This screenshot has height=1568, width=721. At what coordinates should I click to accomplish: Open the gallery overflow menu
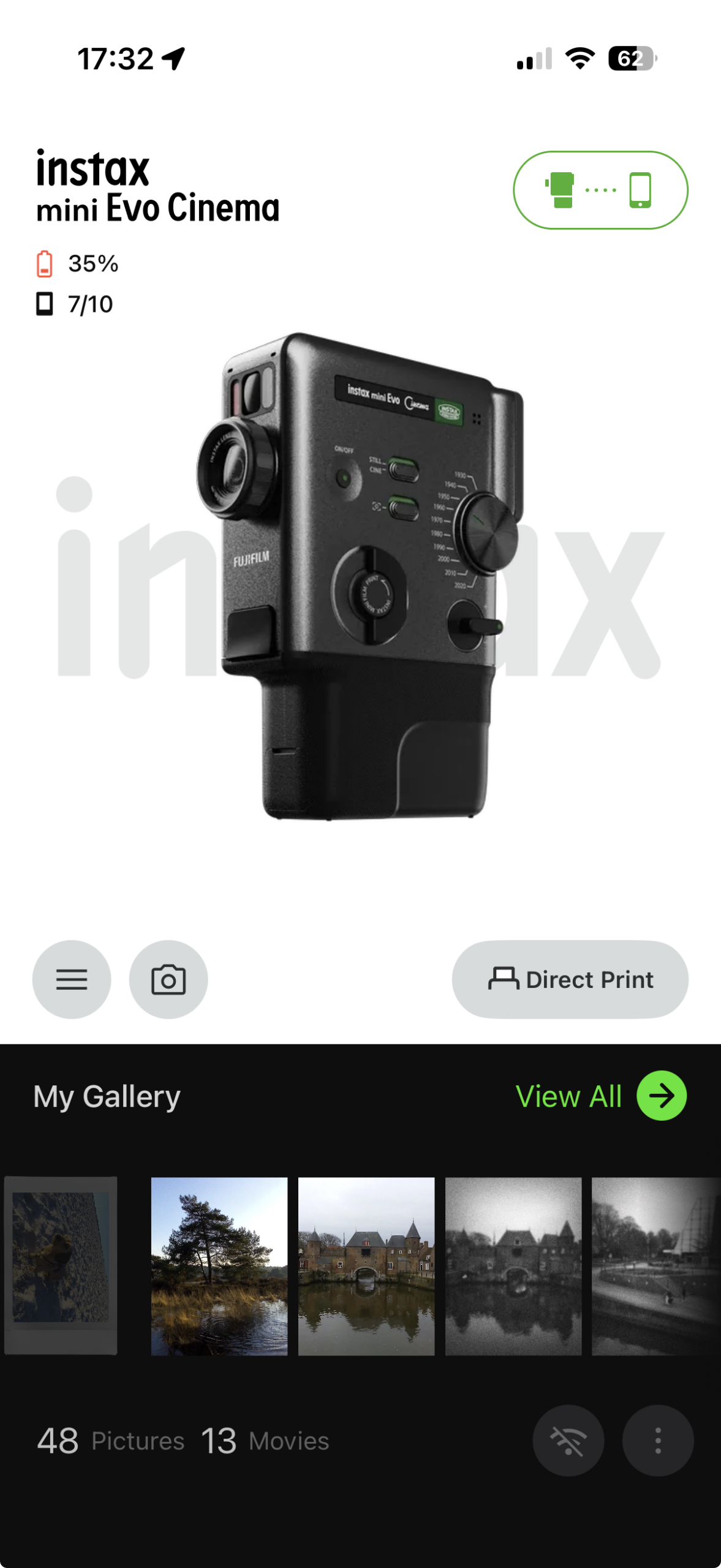click(x=658, y=1440)
